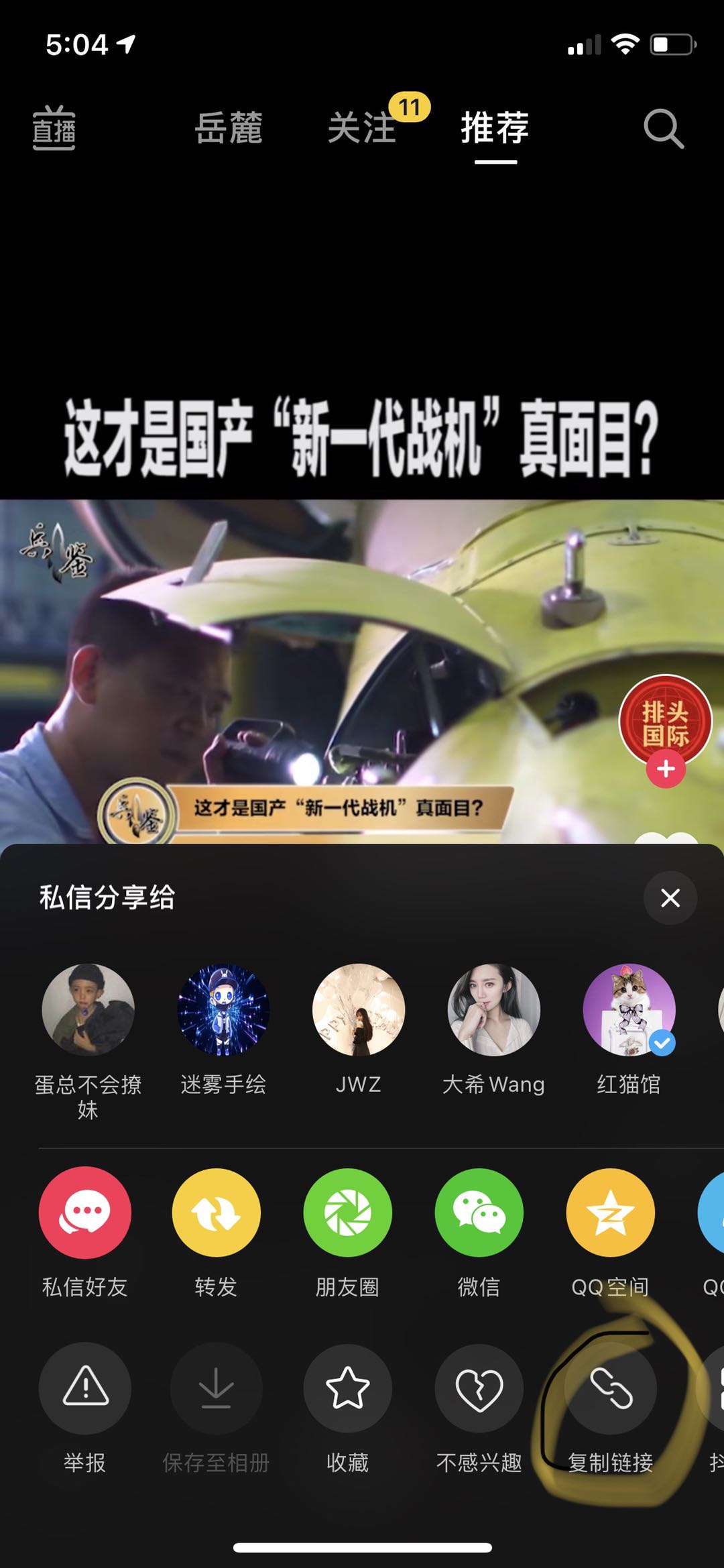Open the 直播 live stream icon
The image size is (724, 1568).
[x=54, y=127]
